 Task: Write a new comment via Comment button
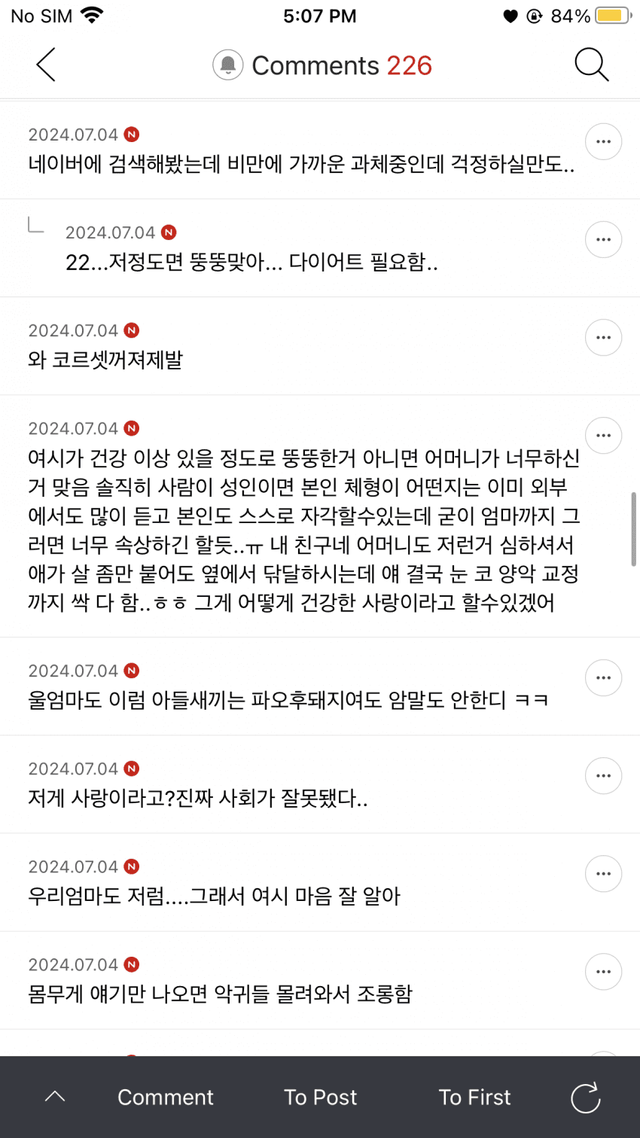tap(166, 1097)
